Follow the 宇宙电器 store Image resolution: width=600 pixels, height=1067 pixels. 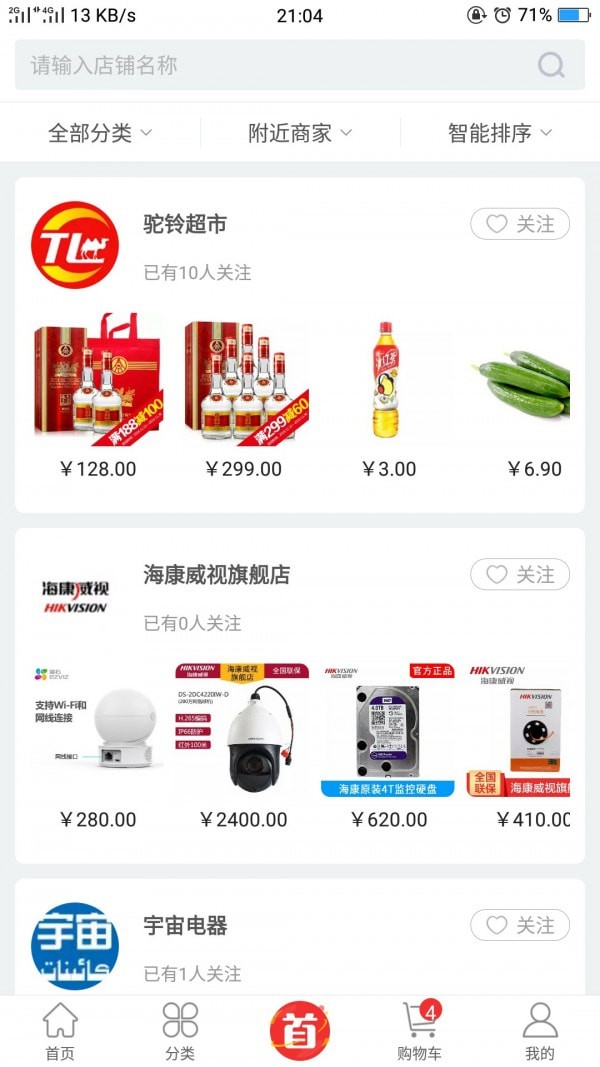click(520, 925)
